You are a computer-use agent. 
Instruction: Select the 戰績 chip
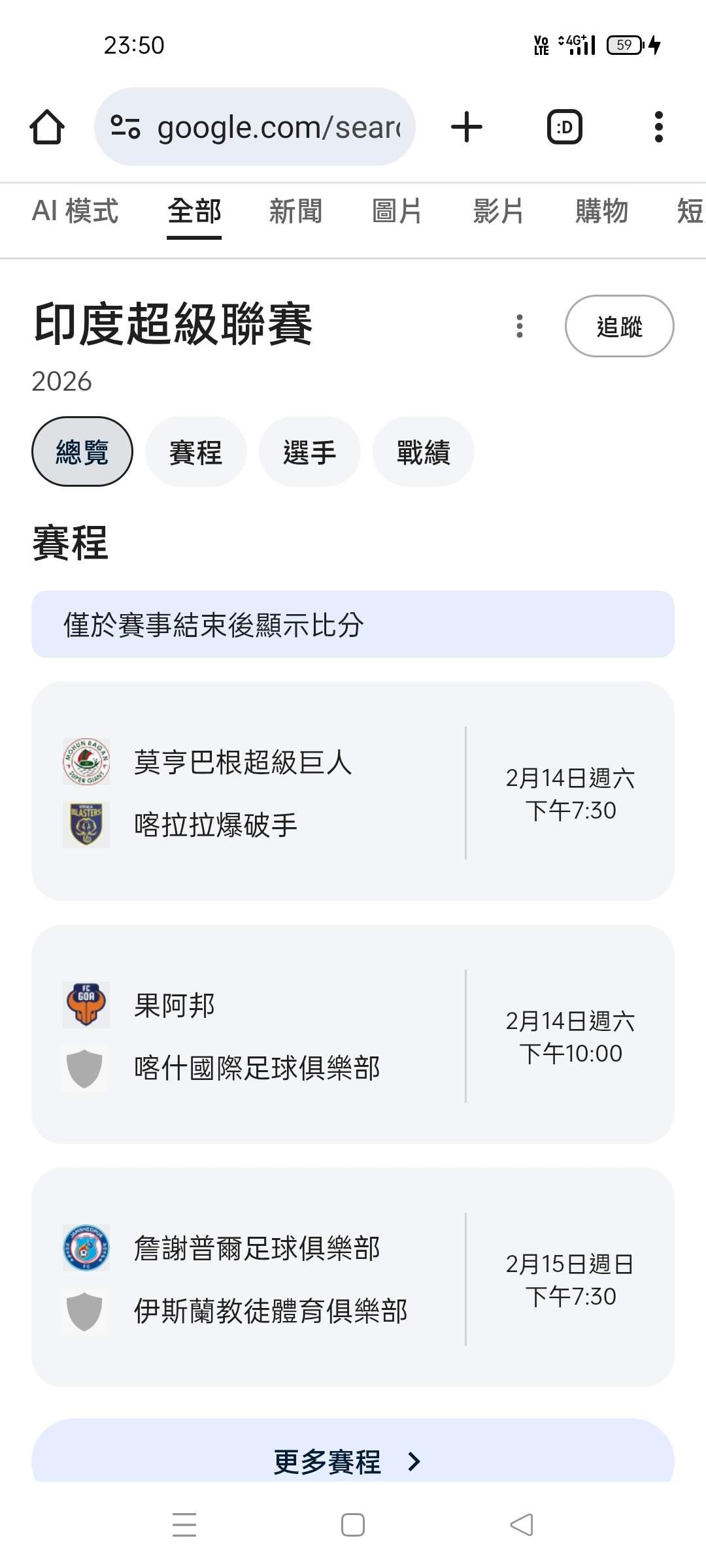point(423,452)
